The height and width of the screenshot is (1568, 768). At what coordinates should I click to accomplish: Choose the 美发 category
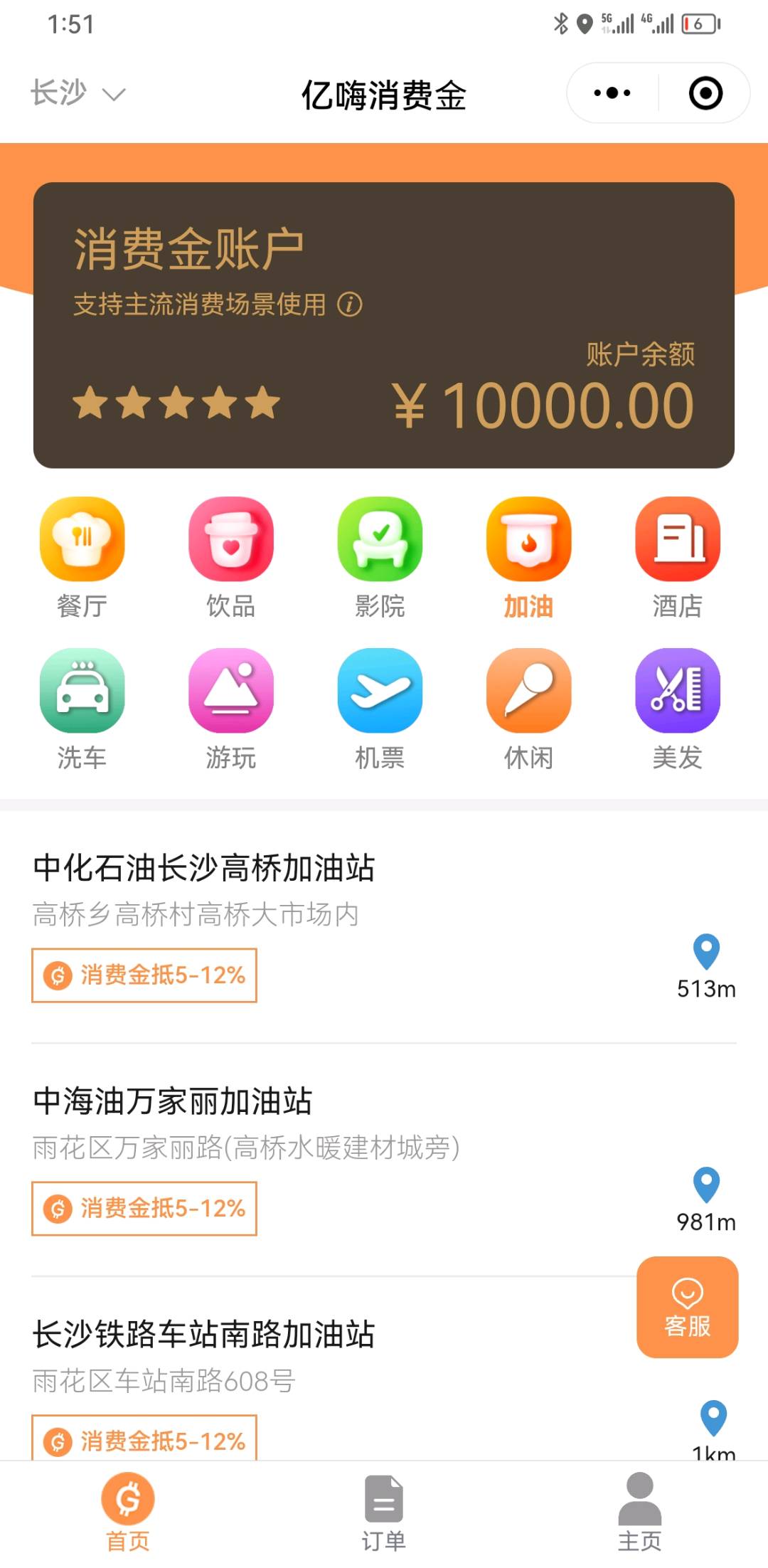click(x=678, y=710)
